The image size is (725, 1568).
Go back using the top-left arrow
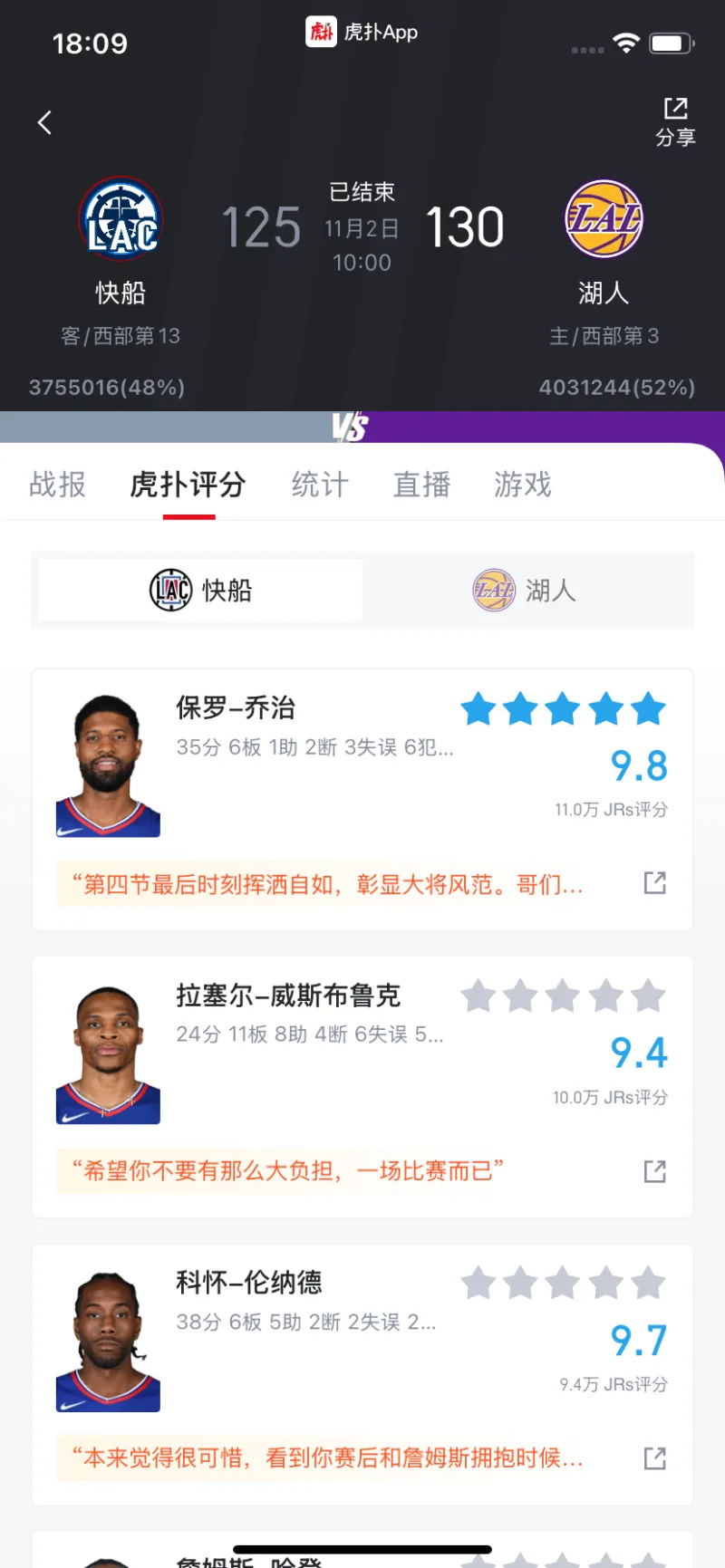click(44, 123)
